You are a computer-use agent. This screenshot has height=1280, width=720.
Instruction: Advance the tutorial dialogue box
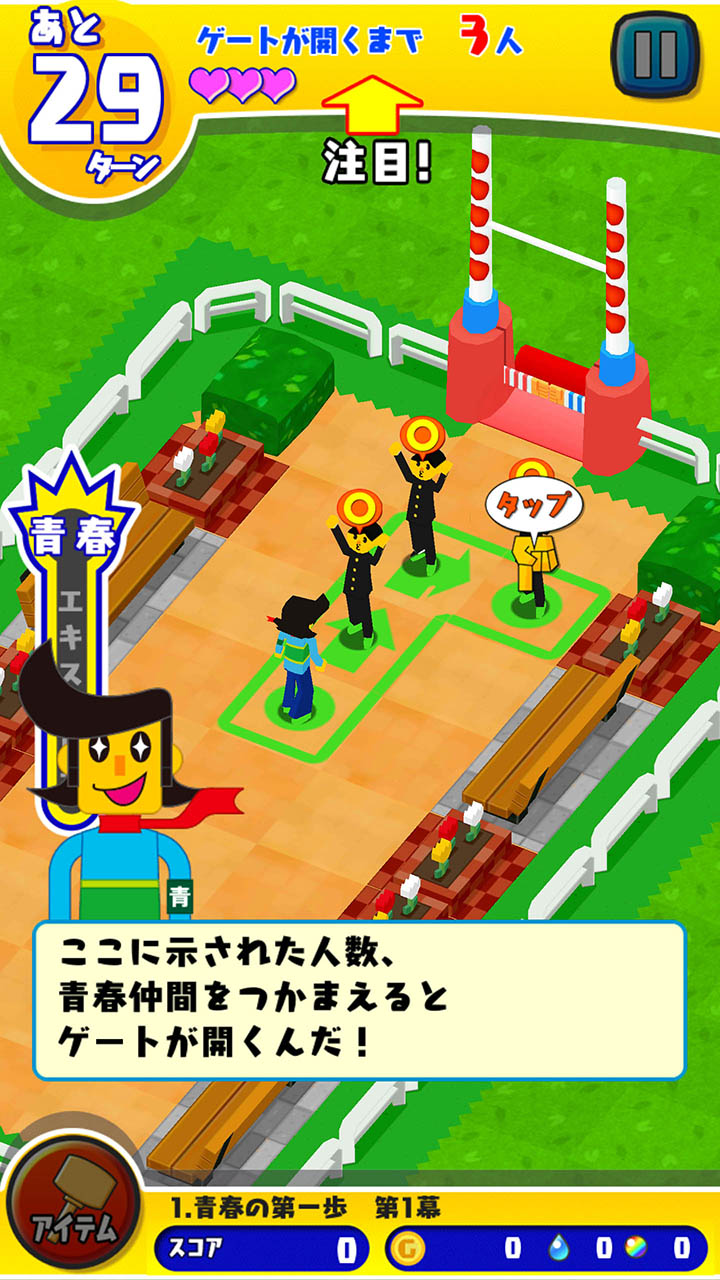[x=359, y=1000]
